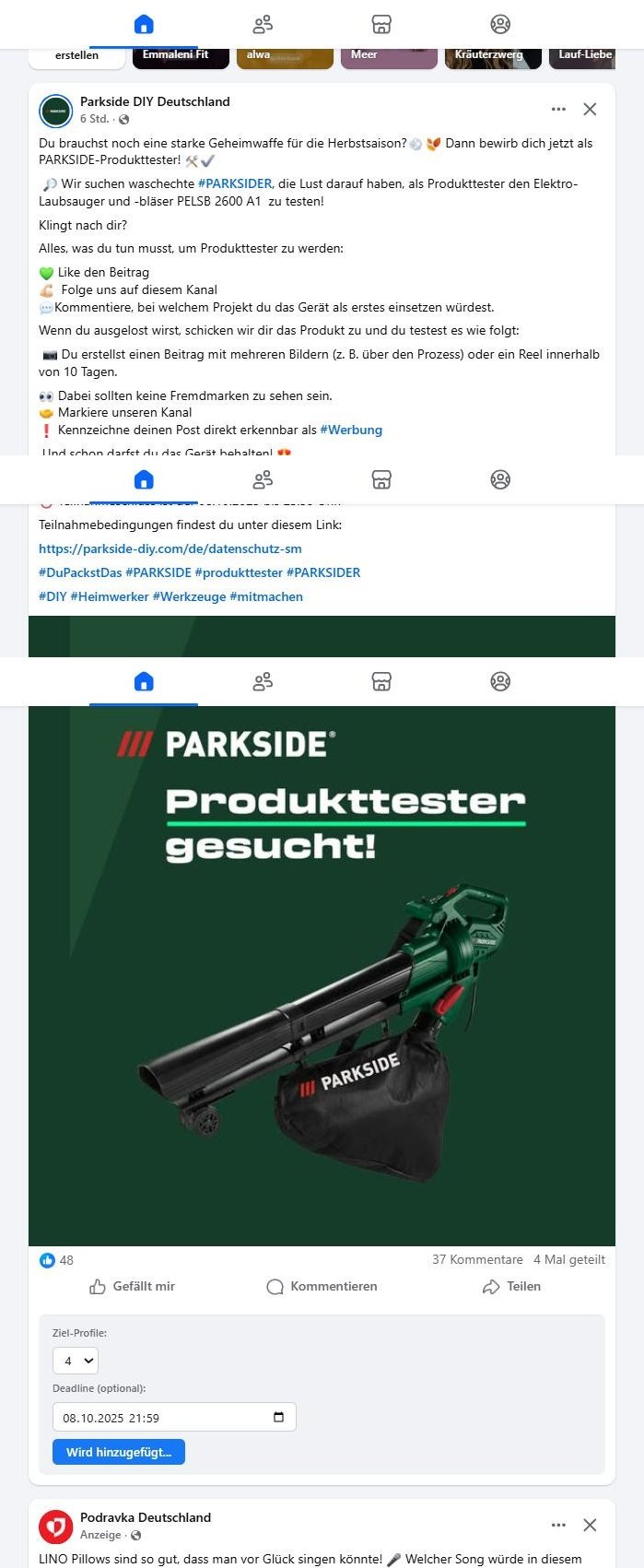Image resolution: width=644 pixels, height=1568 pixels.
Task: Open the #DuPackstDas hashtag
Action: coord(80,572)
